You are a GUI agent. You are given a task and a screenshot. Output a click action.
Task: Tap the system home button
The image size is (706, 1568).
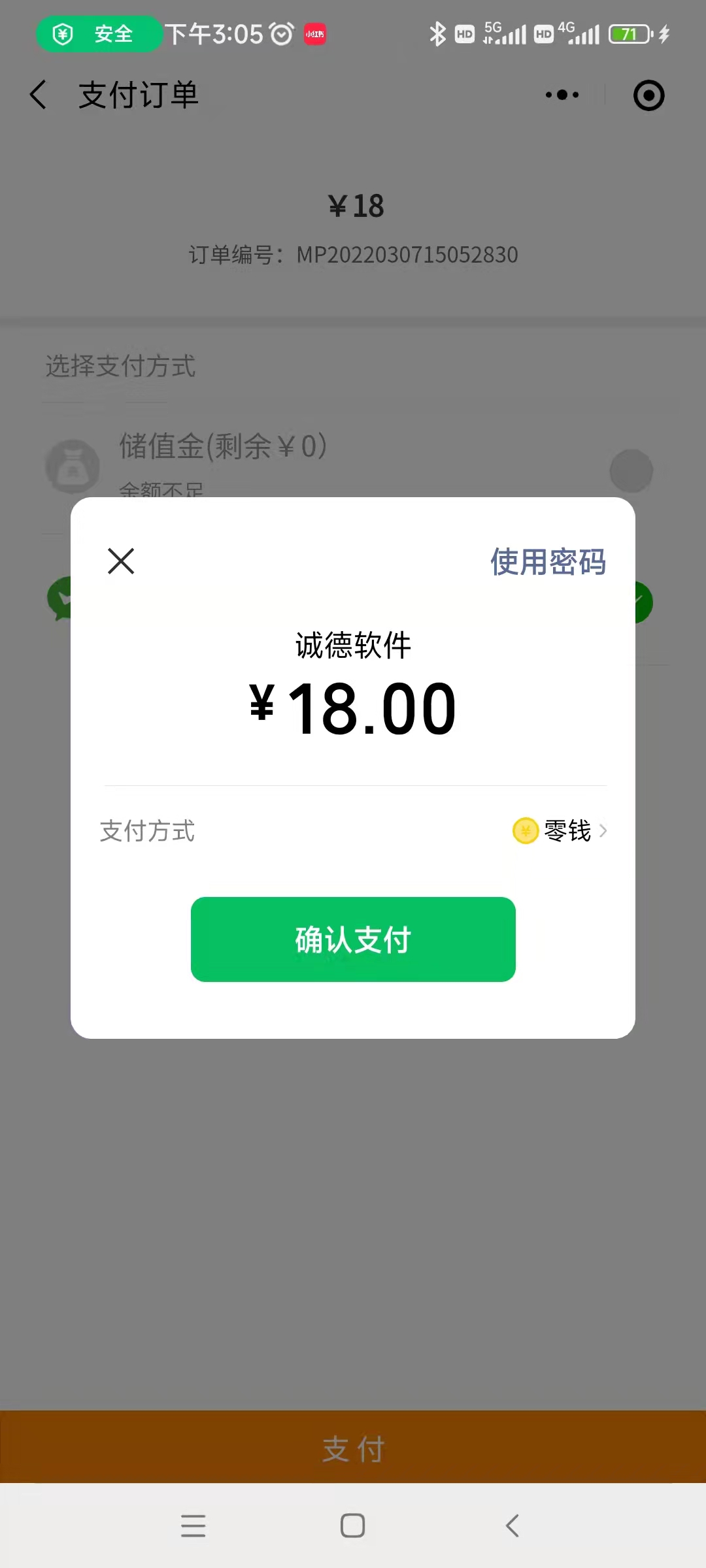353,1526
